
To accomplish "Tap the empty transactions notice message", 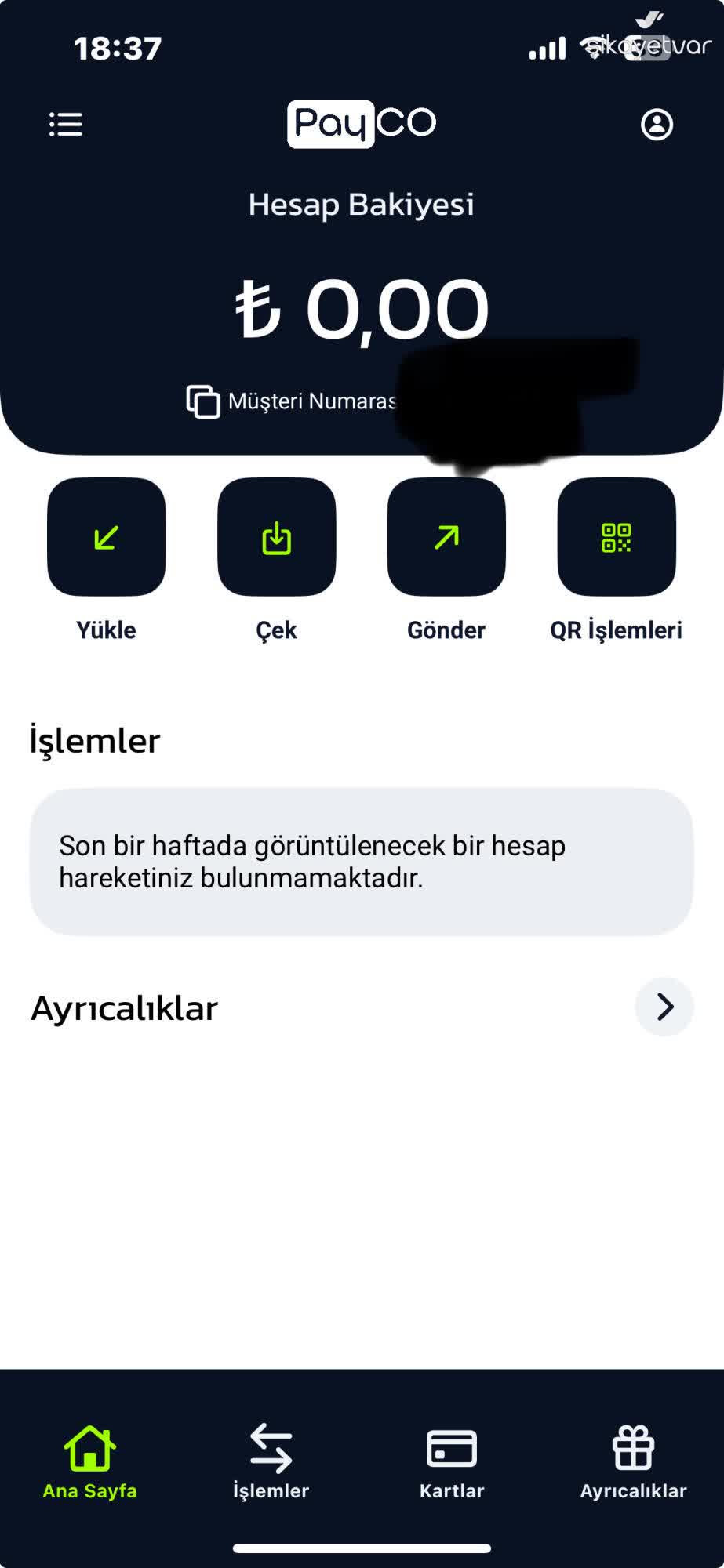I will click(x=362, y=861).
